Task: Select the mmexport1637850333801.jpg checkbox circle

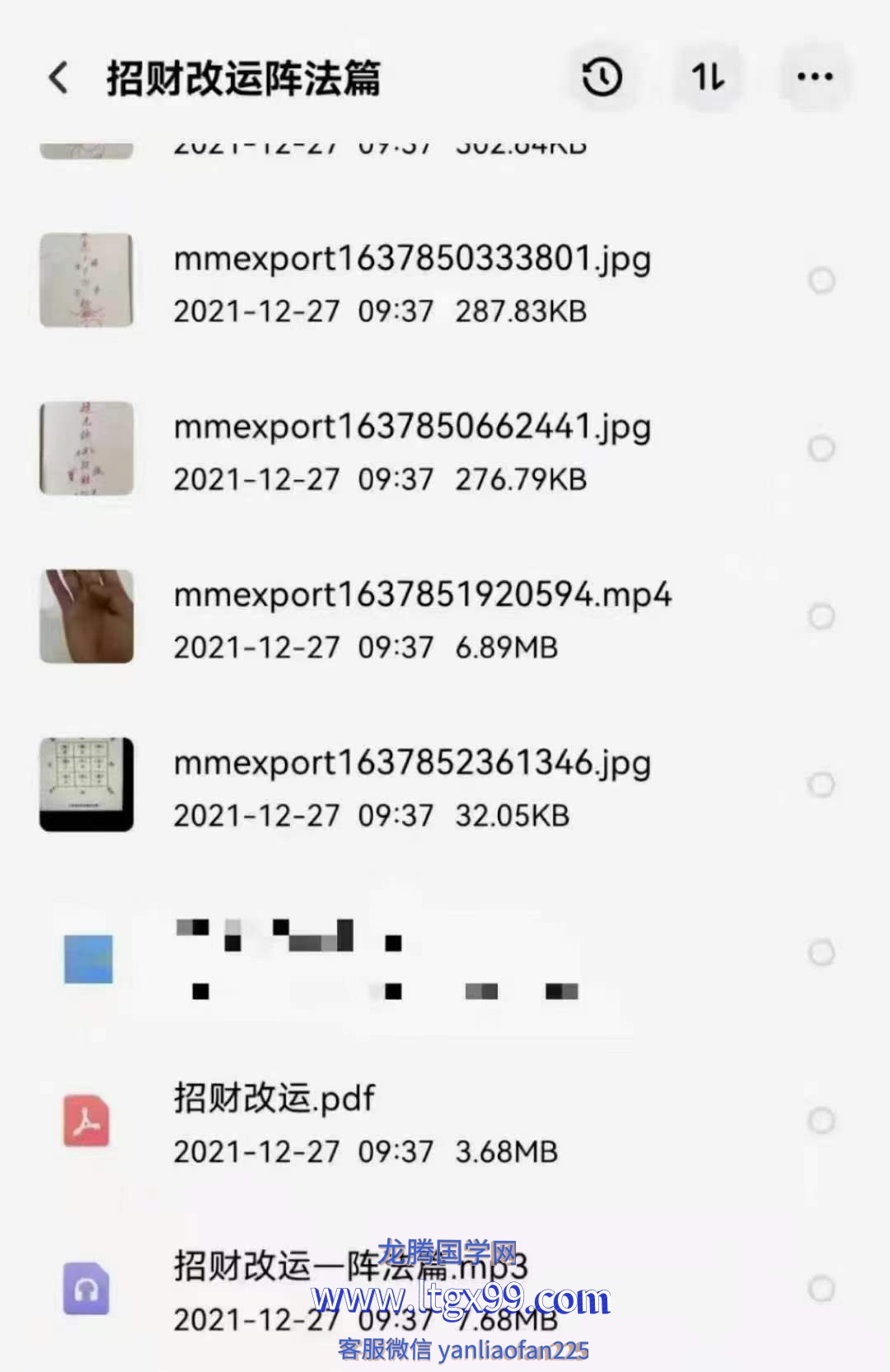Action: click(x=821, y=281)
